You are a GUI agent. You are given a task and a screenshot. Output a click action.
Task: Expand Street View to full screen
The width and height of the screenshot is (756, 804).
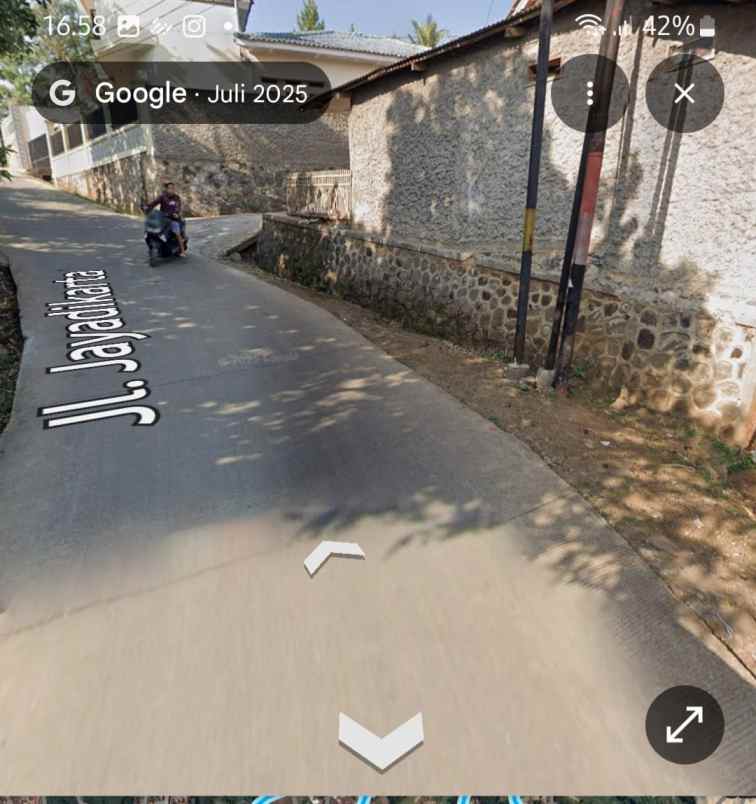[x=684, y=724]
